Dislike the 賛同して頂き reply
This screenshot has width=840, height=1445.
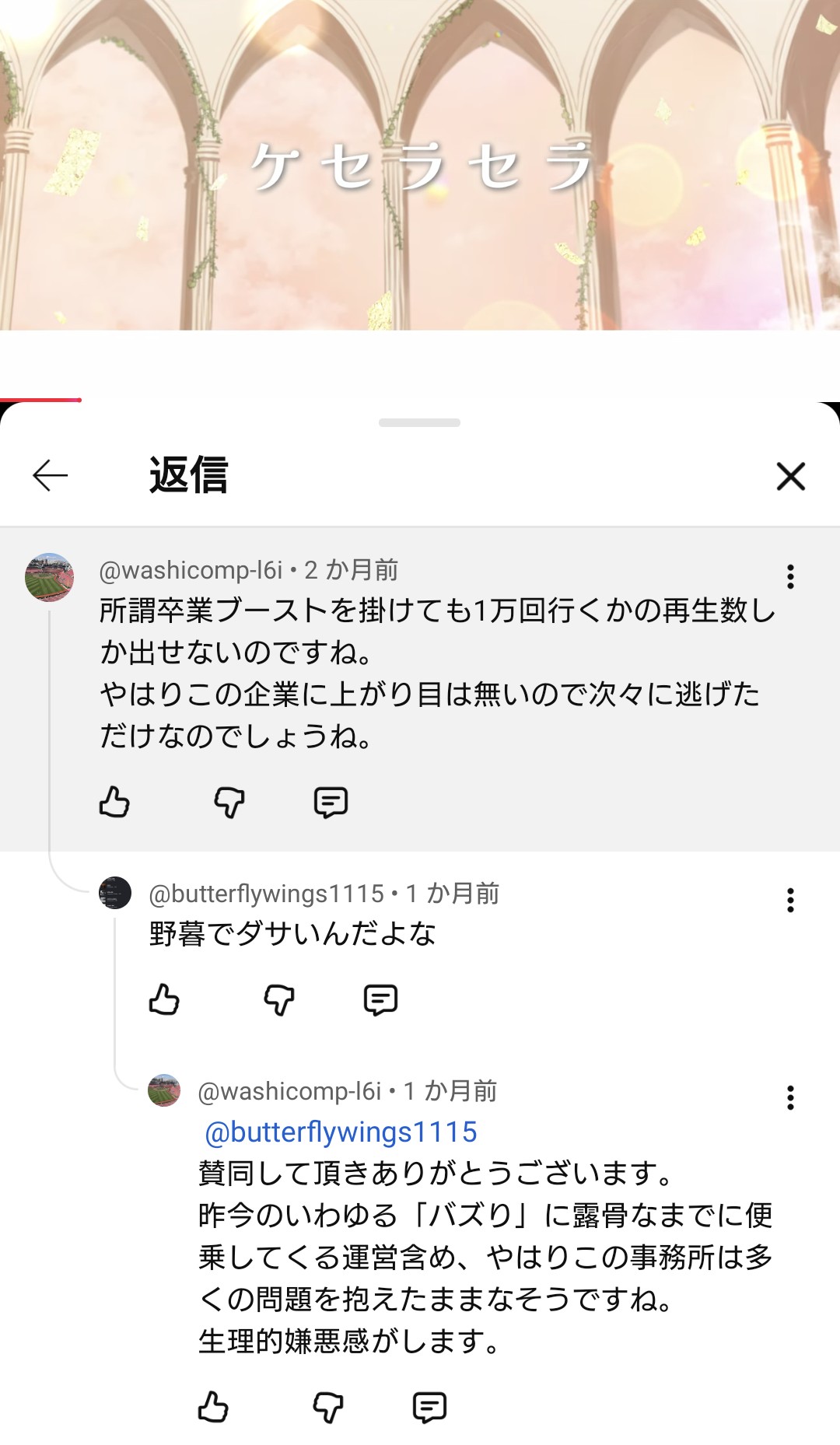[x=328, y=1407]
